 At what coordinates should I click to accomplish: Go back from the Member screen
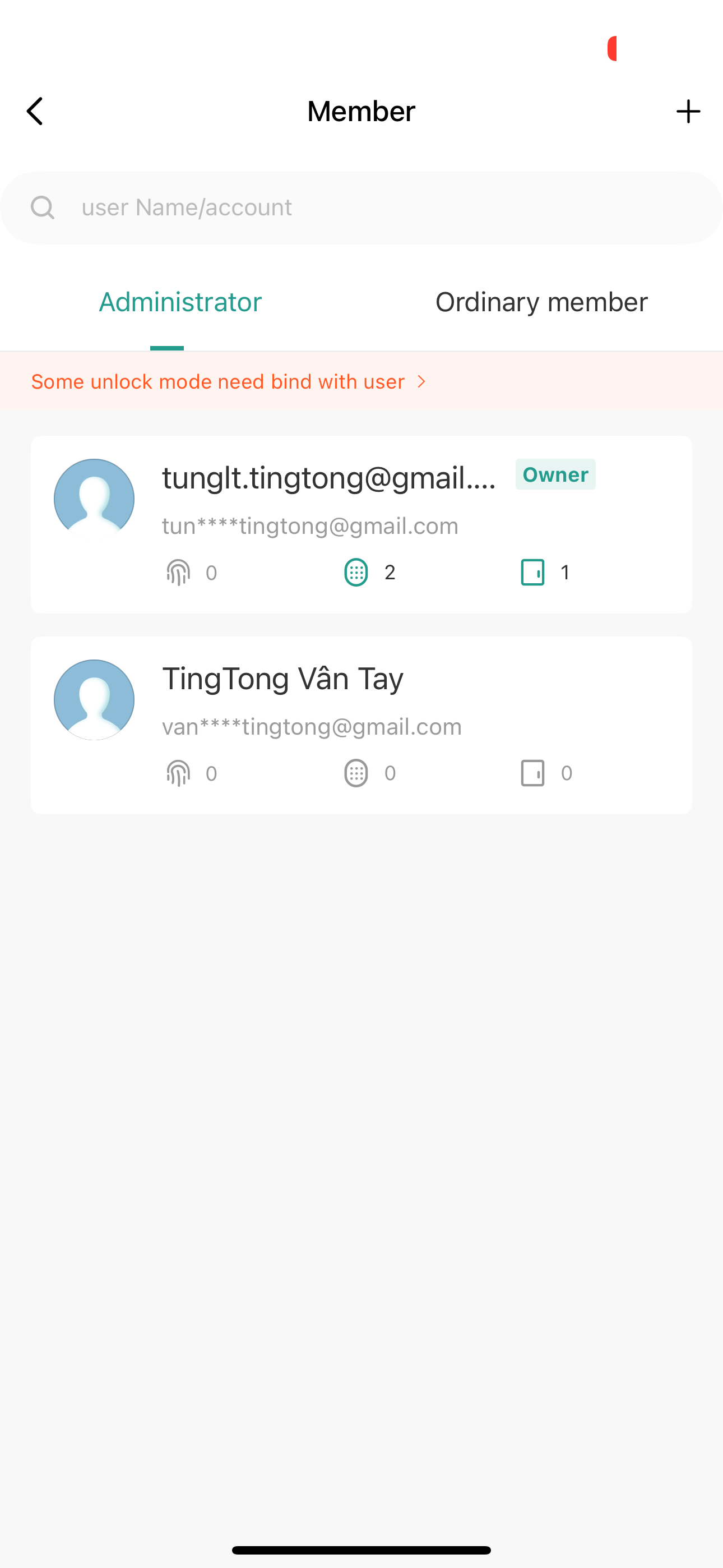(35, 112)
